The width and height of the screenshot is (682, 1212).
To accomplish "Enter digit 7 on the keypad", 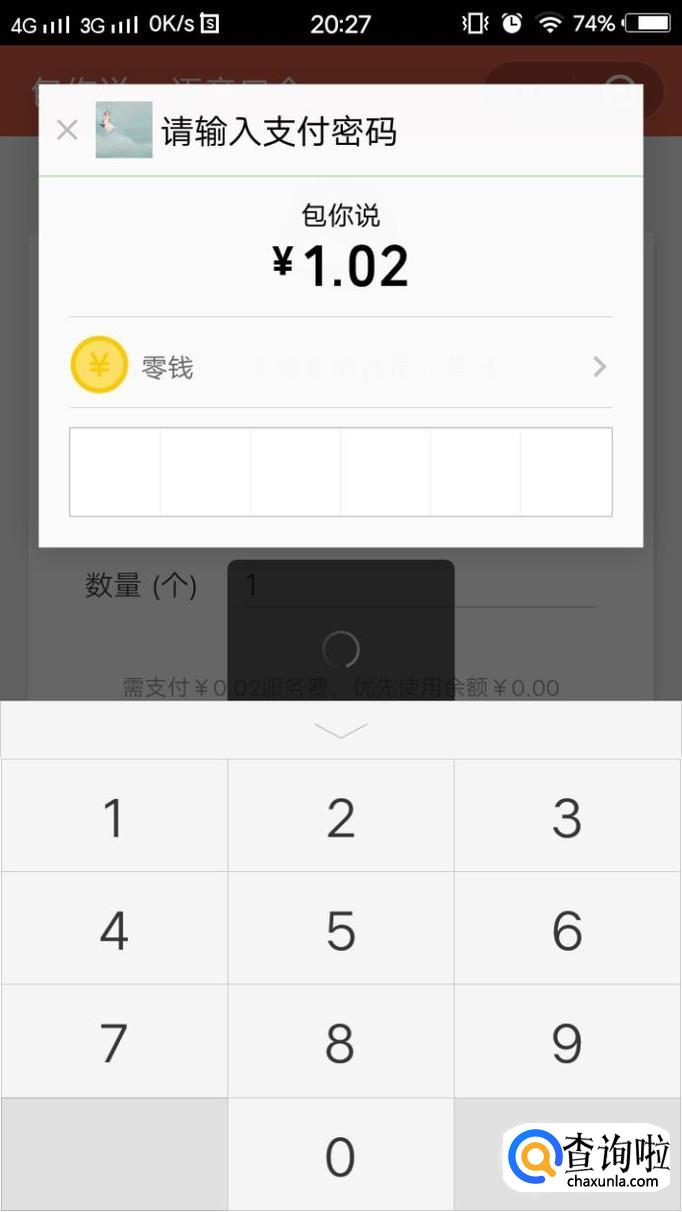I will pyautogui.click(x=114, y=1043).
